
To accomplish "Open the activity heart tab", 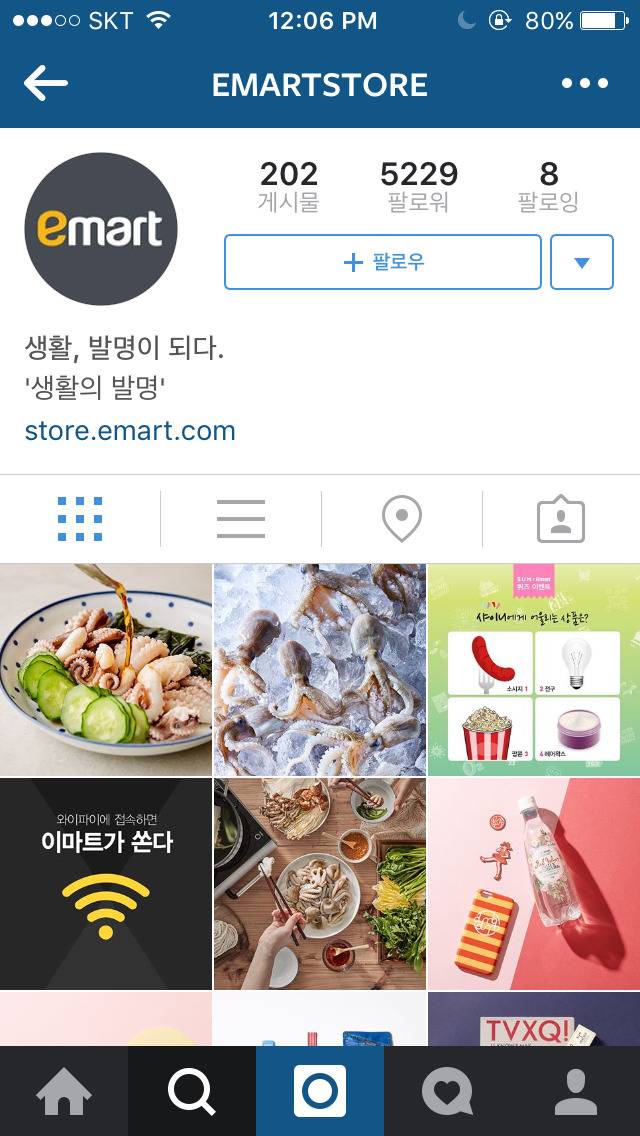I will point(447,1091).
